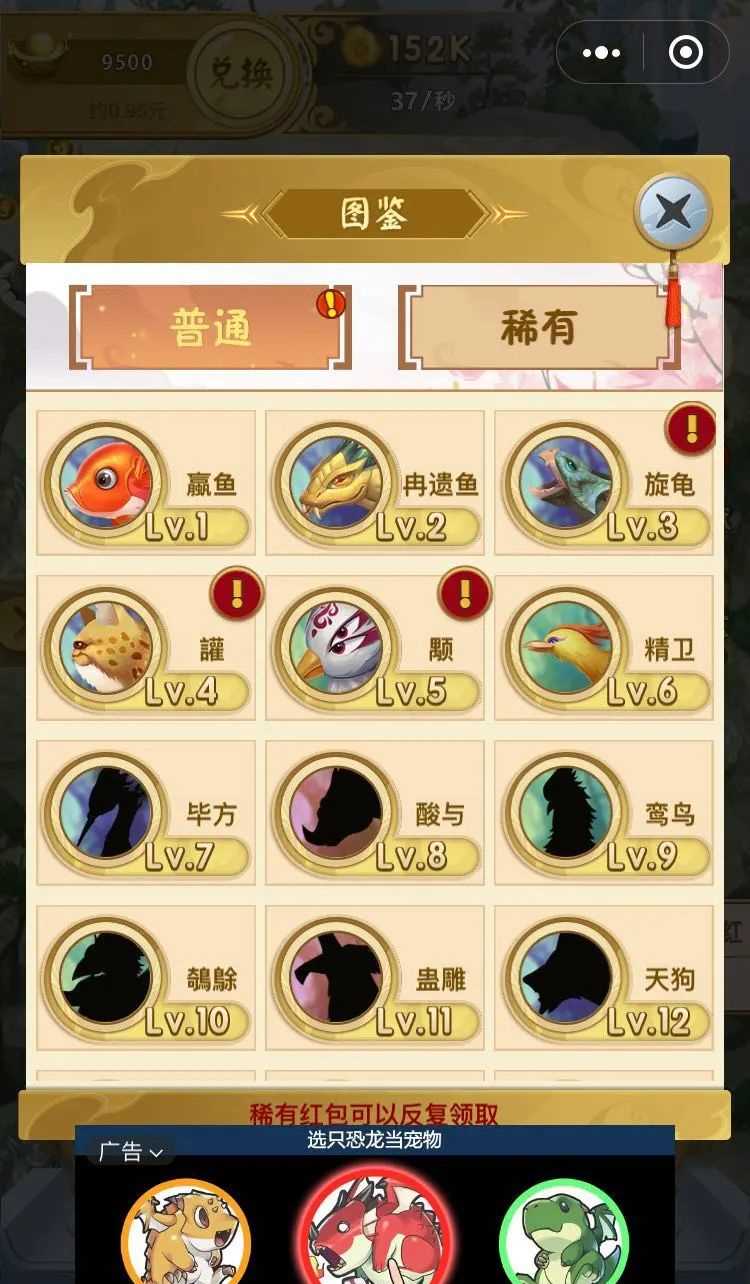Select the locked 鵸鵌 Lv.10 card
The image size is (750, 1284).
pyautogui.click(x=146, y=978)
